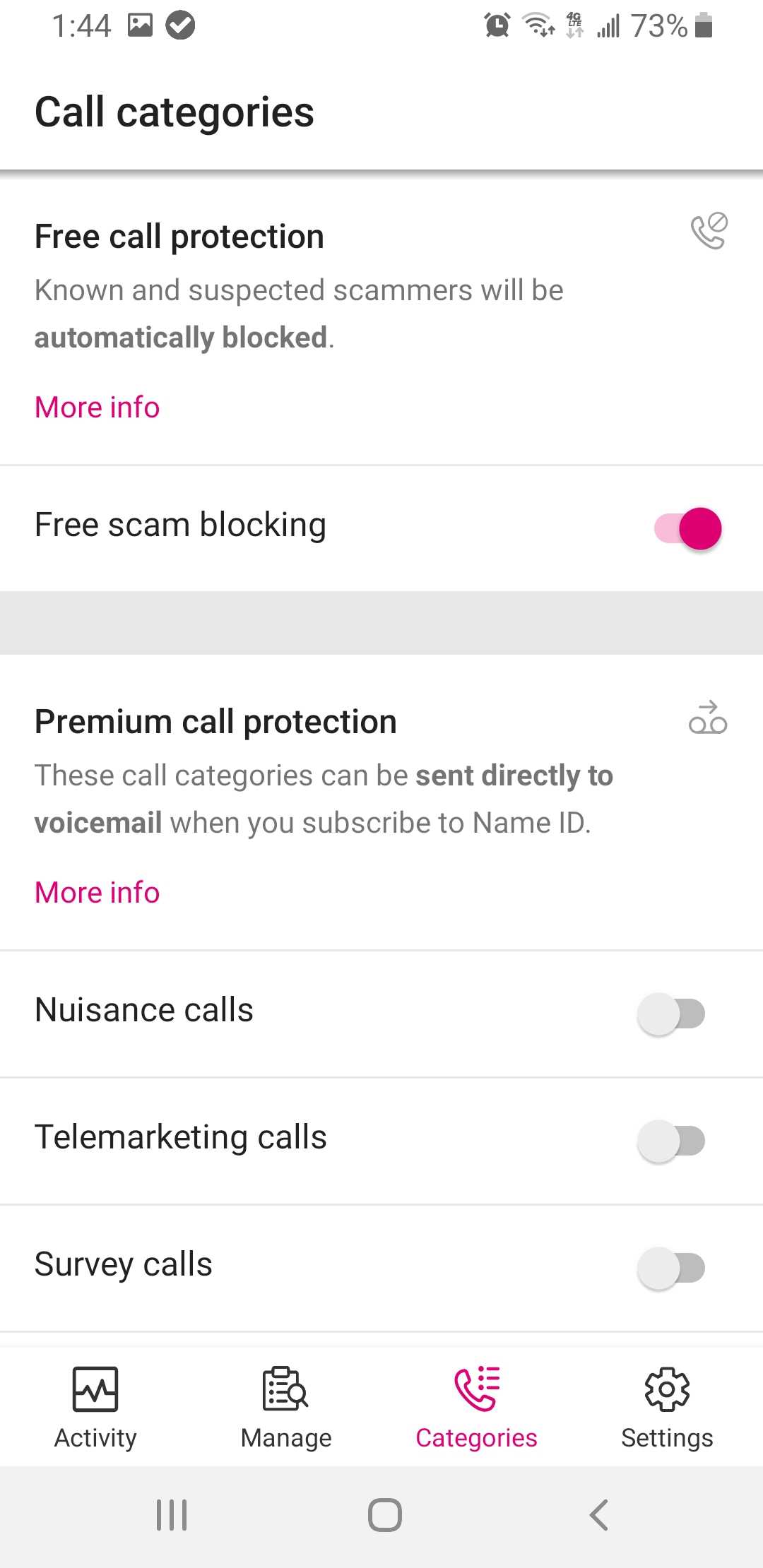This screenshot has height=1568, width=763.
Task: Go to the Manage tab
Action: [x=286, y=1408]
